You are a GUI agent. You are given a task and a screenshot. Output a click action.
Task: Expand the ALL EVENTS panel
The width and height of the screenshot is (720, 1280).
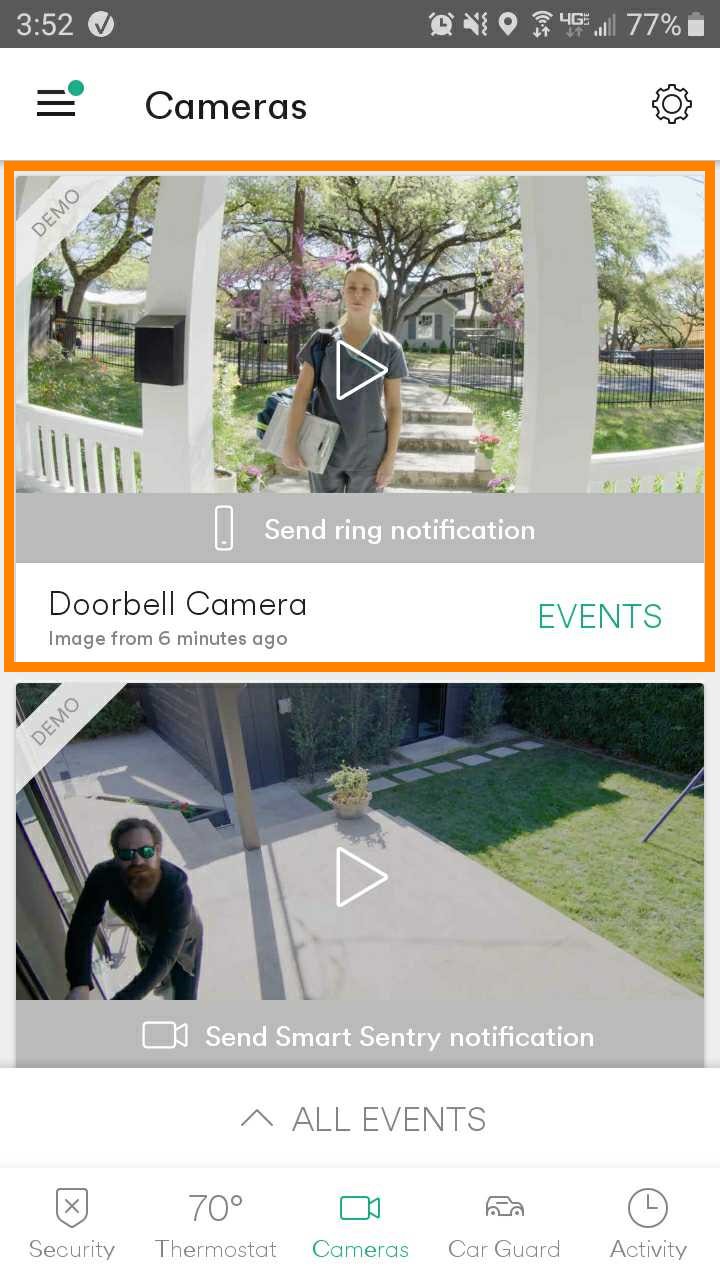[x=360, y=1119]
